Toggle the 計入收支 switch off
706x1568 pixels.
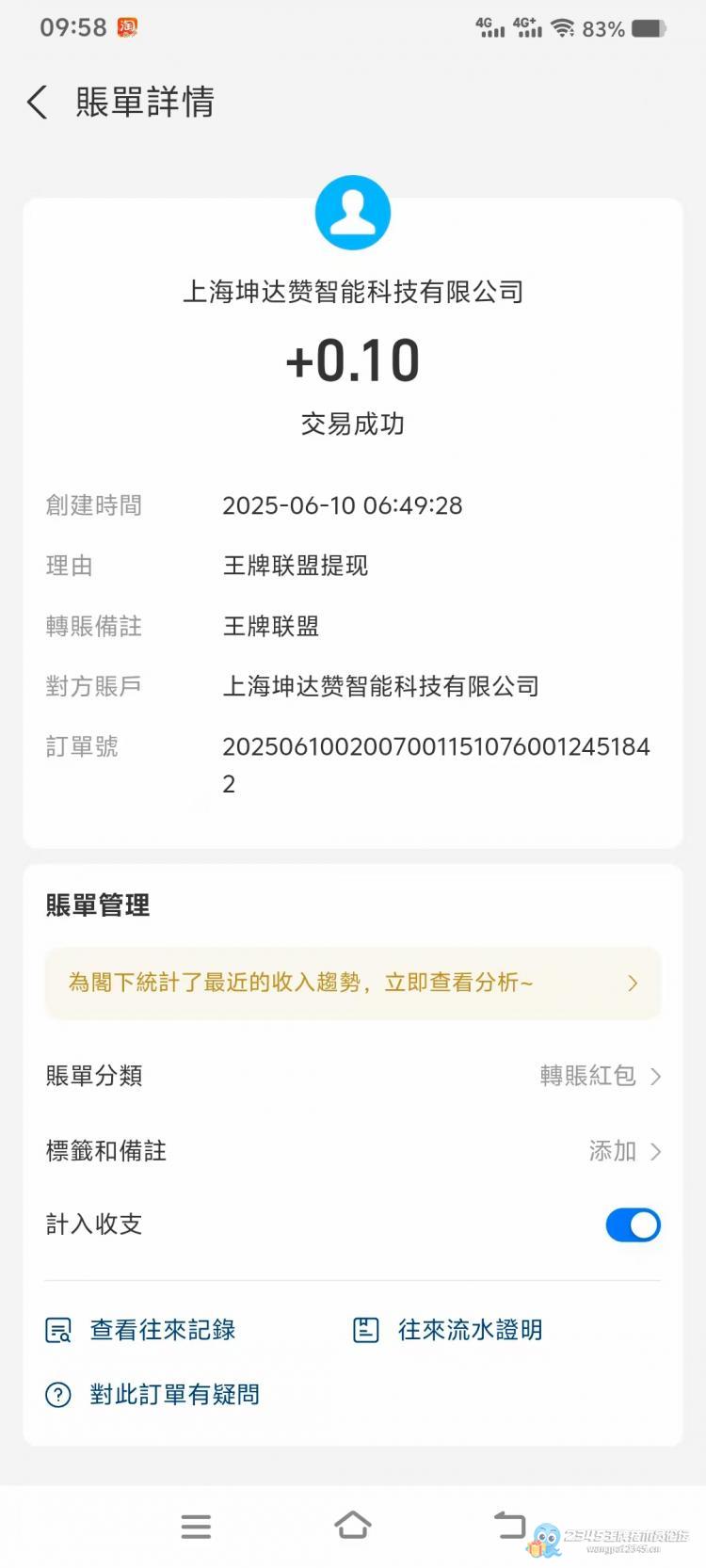[633, 1224]
